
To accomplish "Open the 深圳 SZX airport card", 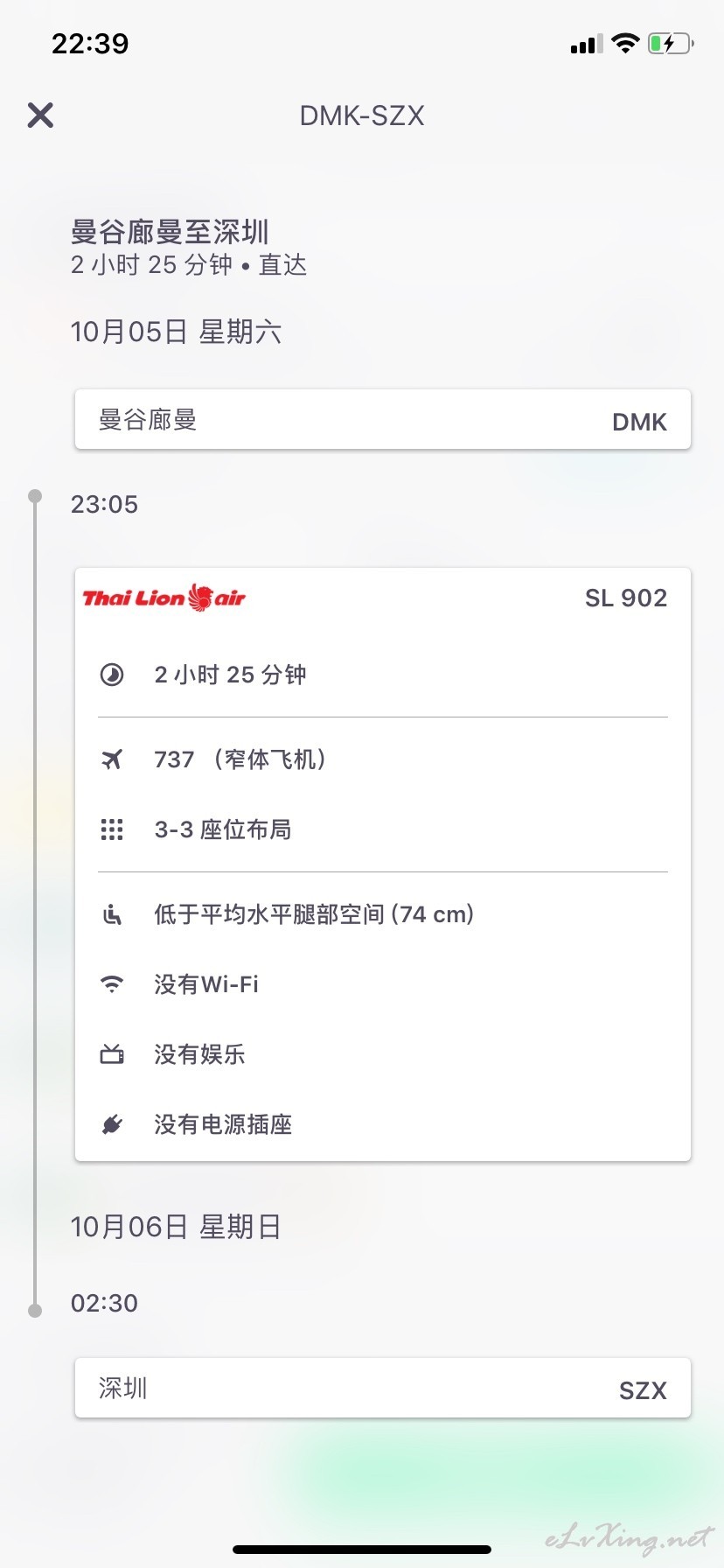I will click(x=383, y=1388).
